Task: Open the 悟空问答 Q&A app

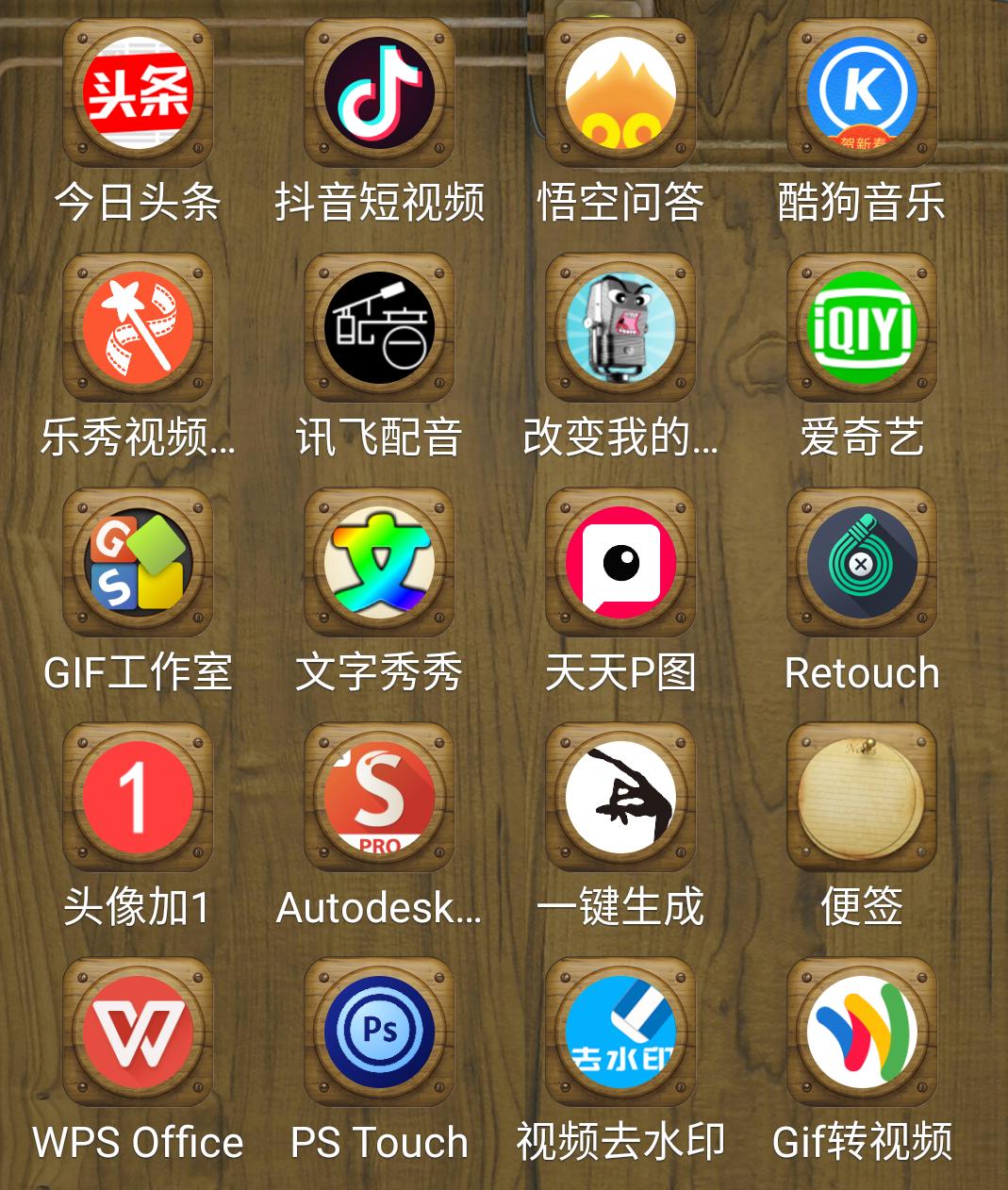Action: (620, 93)
